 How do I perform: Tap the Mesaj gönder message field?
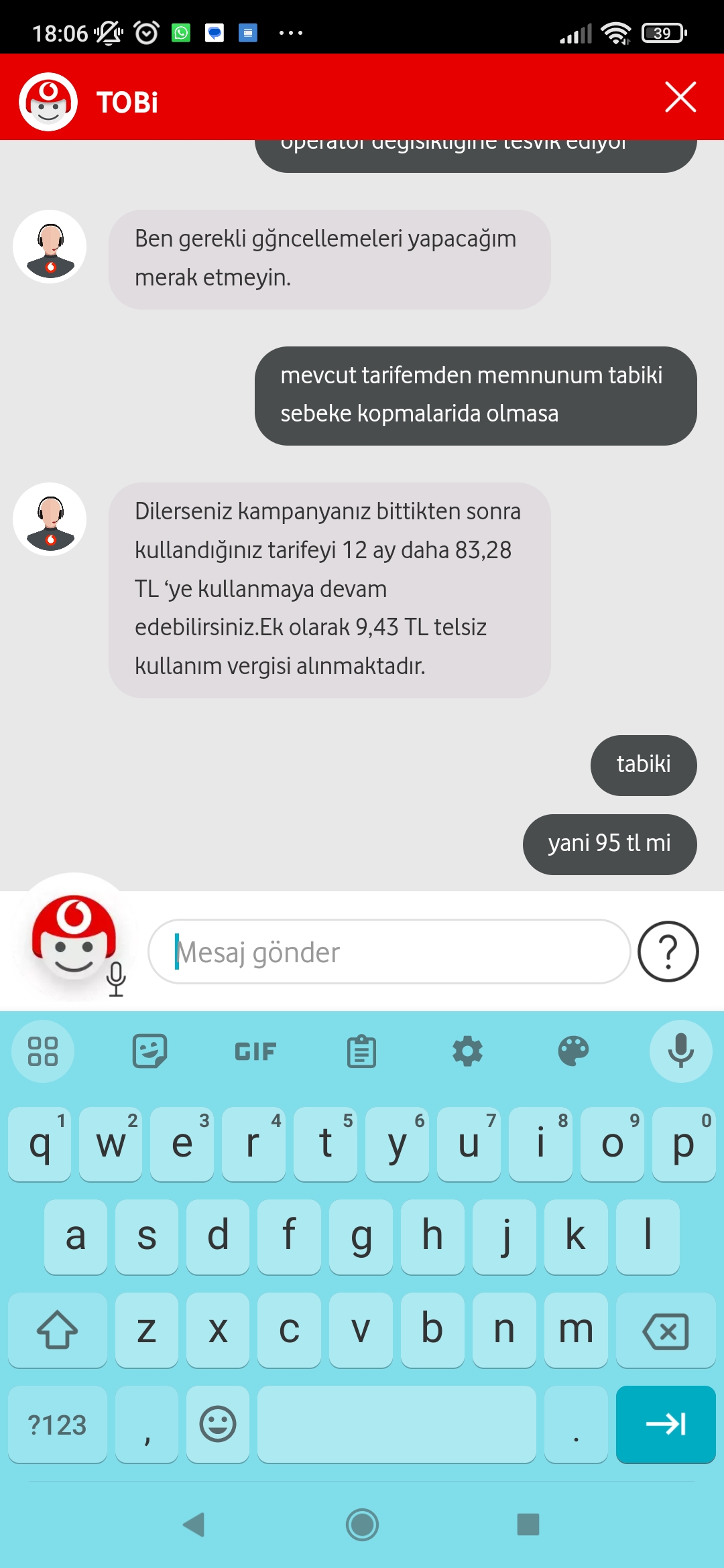389,952
